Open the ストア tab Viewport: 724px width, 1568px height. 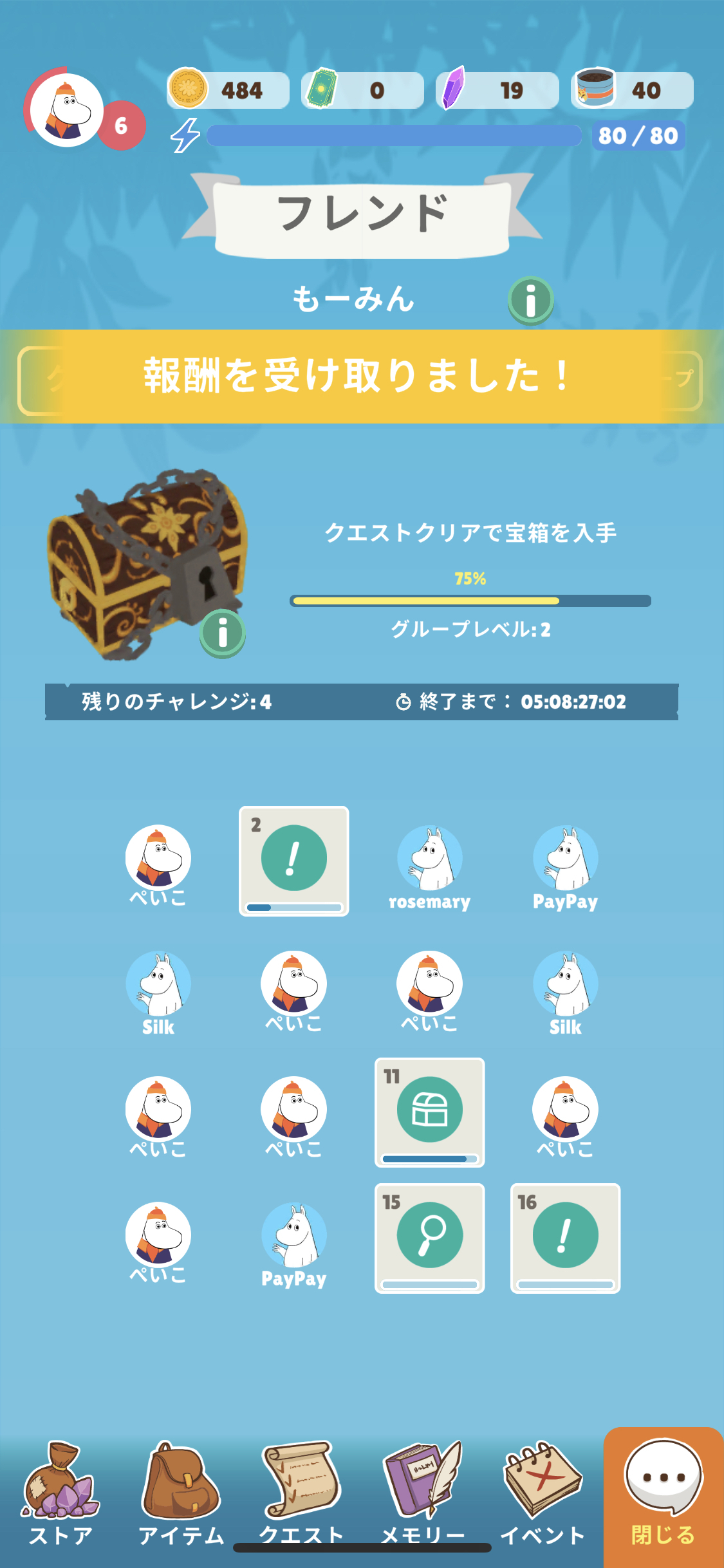(x=60, y=1494)
